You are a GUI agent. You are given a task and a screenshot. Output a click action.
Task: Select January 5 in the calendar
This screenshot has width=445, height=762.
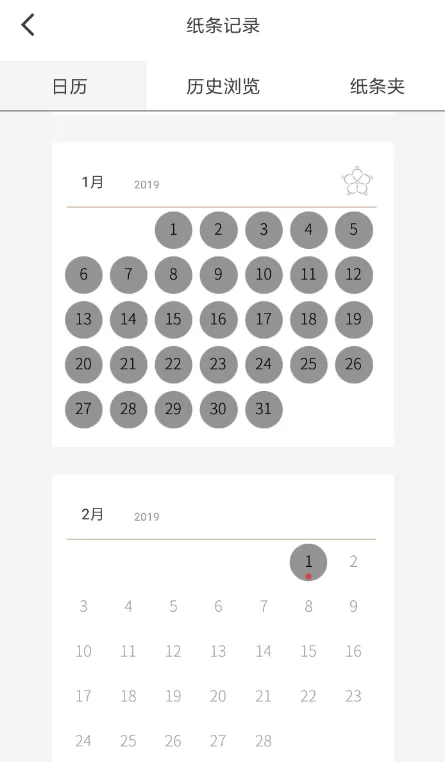pos(354,230)
